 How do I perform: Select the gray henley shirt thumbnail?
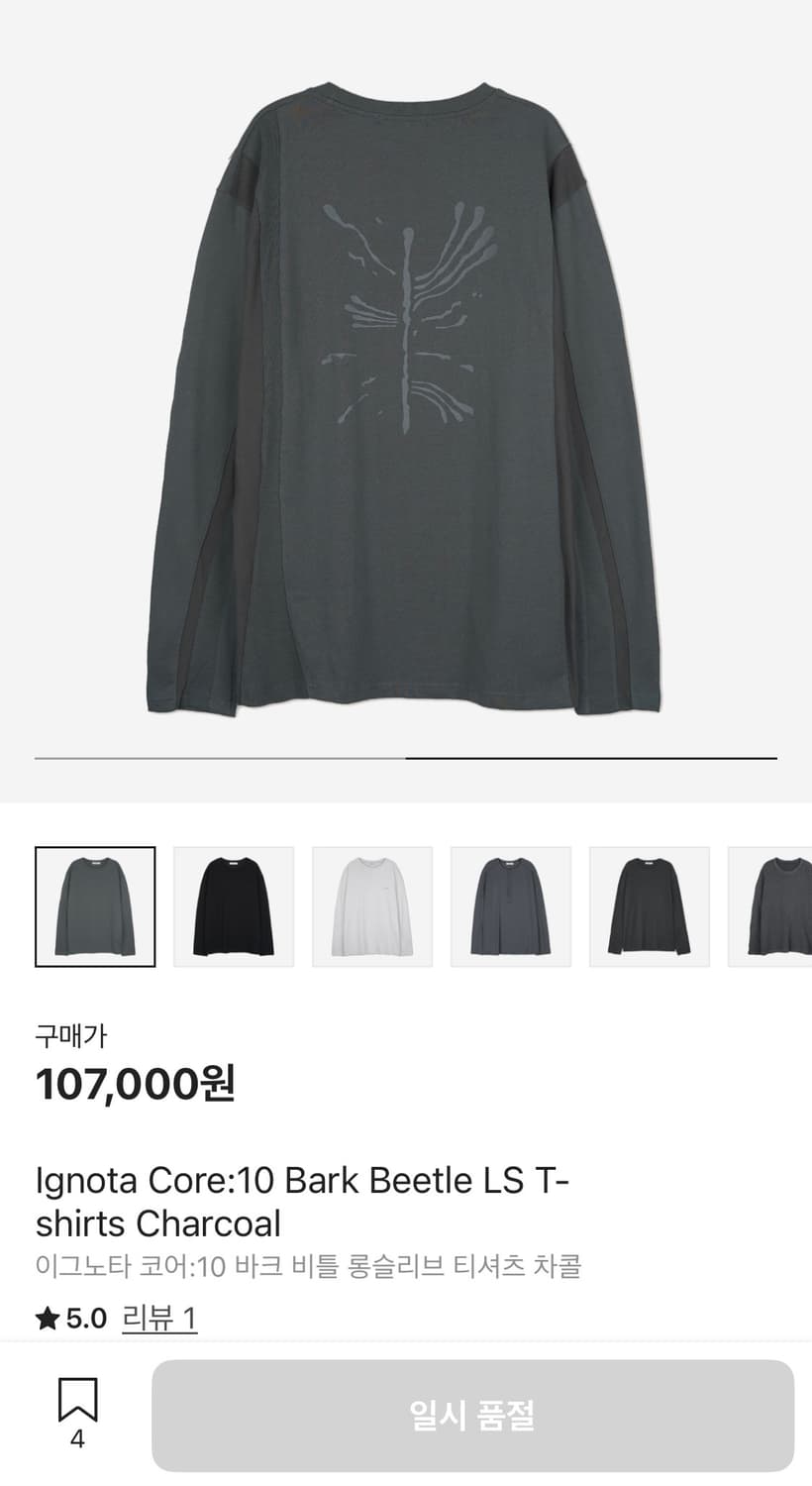[x=511, y=904]
